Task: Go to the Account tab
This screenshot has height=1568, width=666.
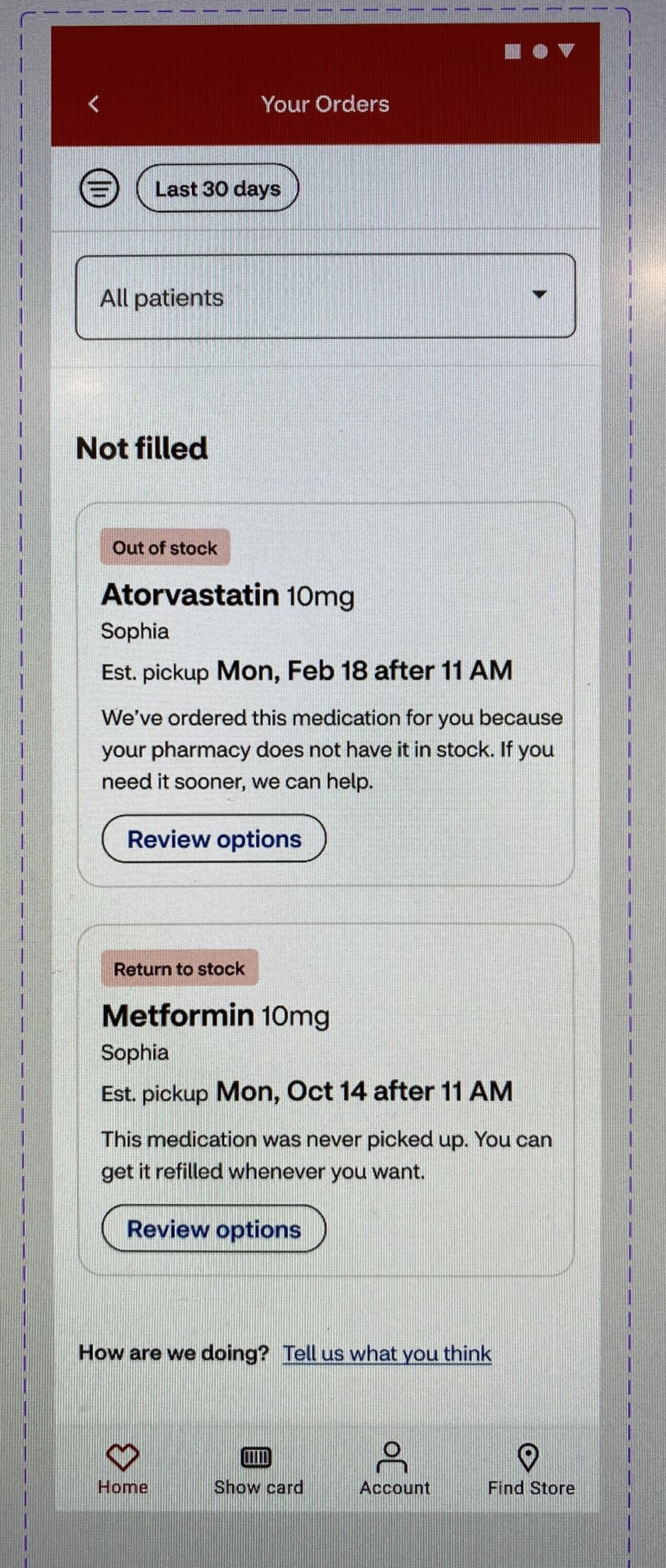Action: (x=394, y=1468)
